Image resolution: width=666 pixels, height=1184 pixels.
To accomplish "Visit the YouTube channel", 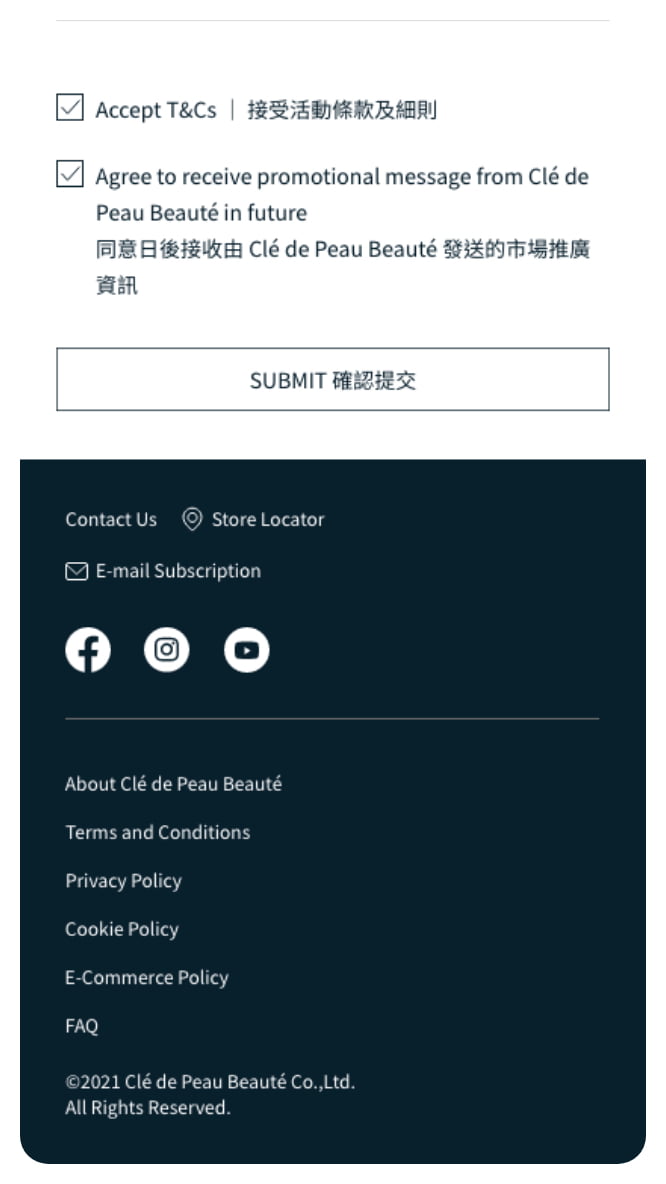I will pos(246,650).
